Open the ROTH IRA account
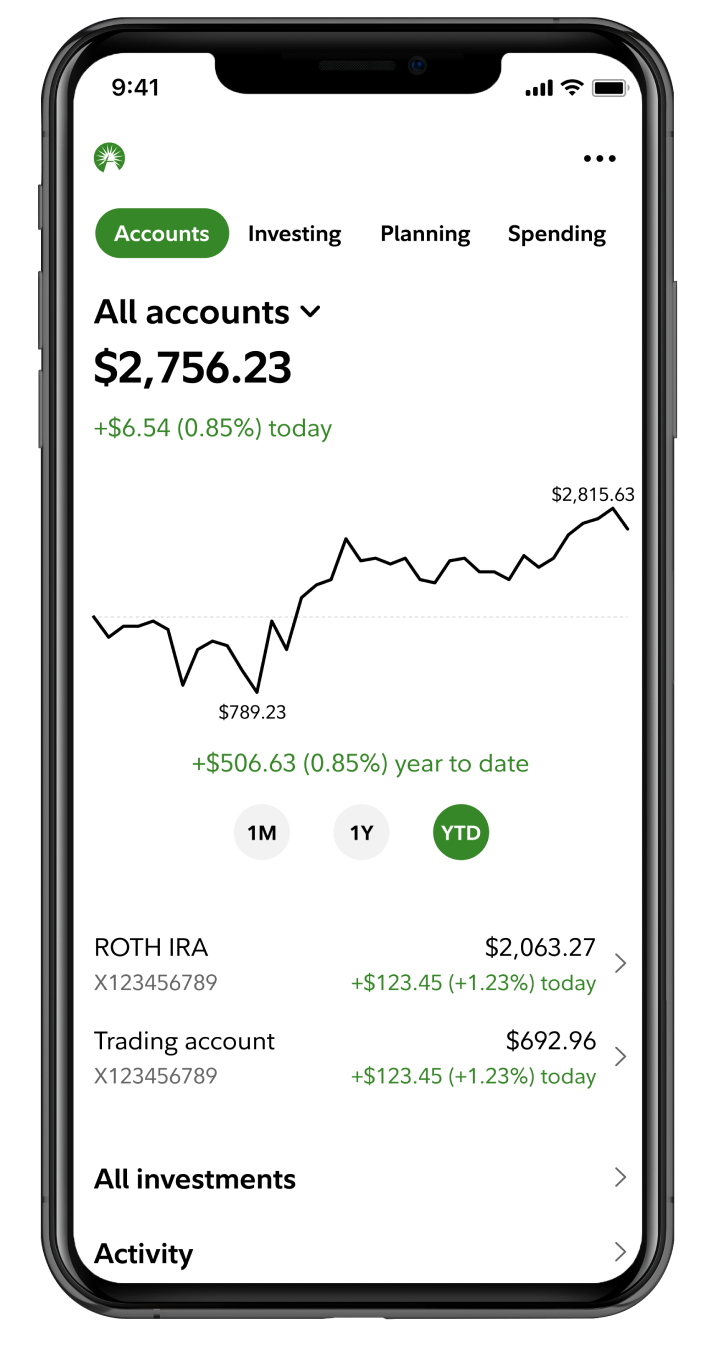Image resolution: width=708 pixels, height=1346 pixels. coord(358,964)
